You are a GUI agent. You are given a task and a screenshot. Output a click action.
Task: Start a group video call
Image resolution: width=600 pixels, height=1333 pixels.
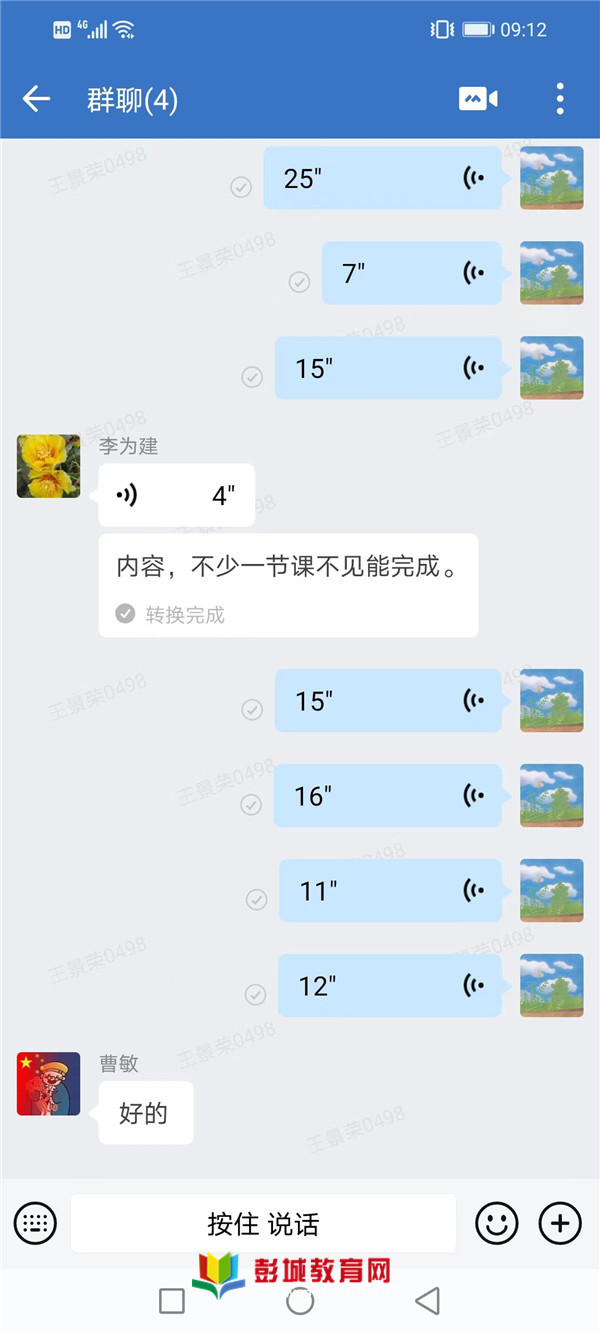tap(478, 99)
